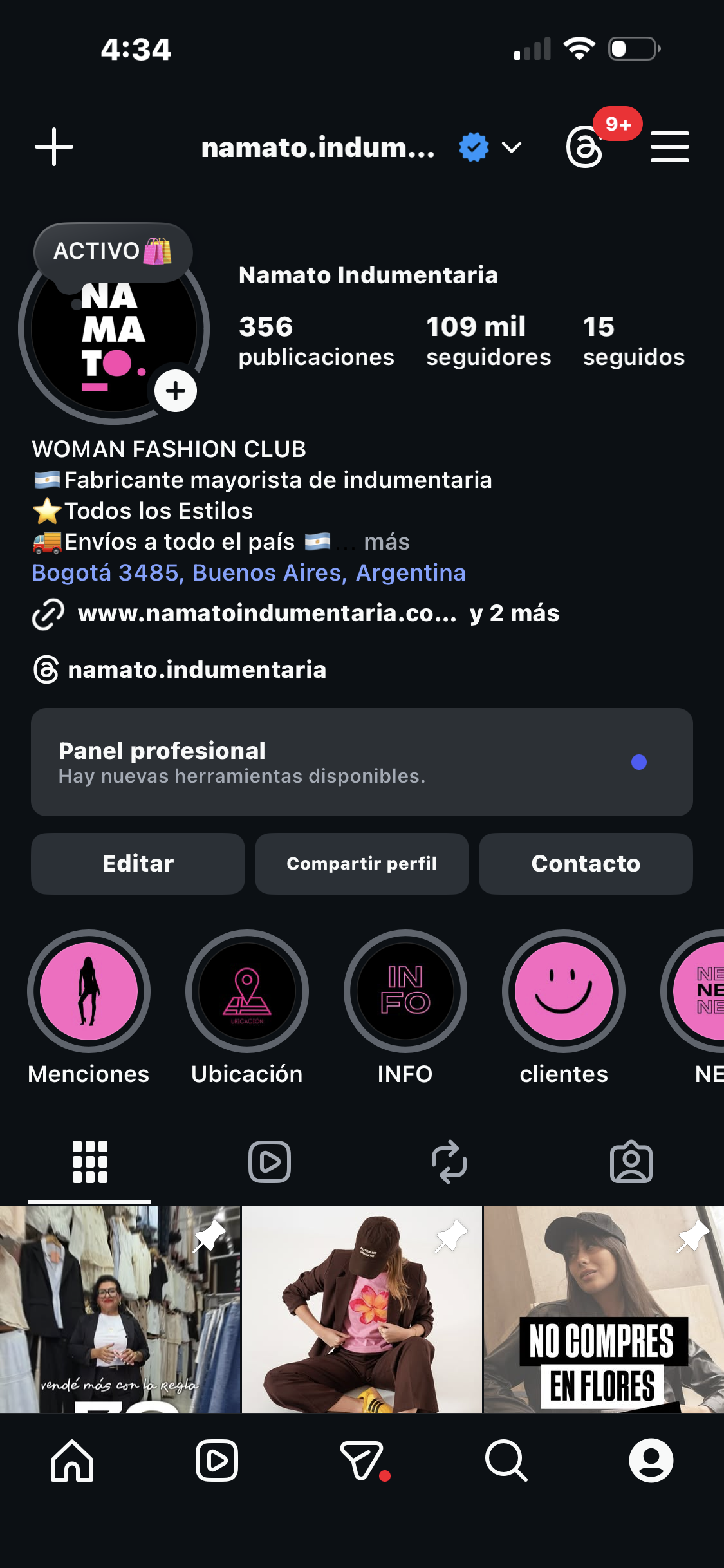The image size is (724, 1568).
Task: Go to the home feed tab
Action: click(x=72, y=1461)
